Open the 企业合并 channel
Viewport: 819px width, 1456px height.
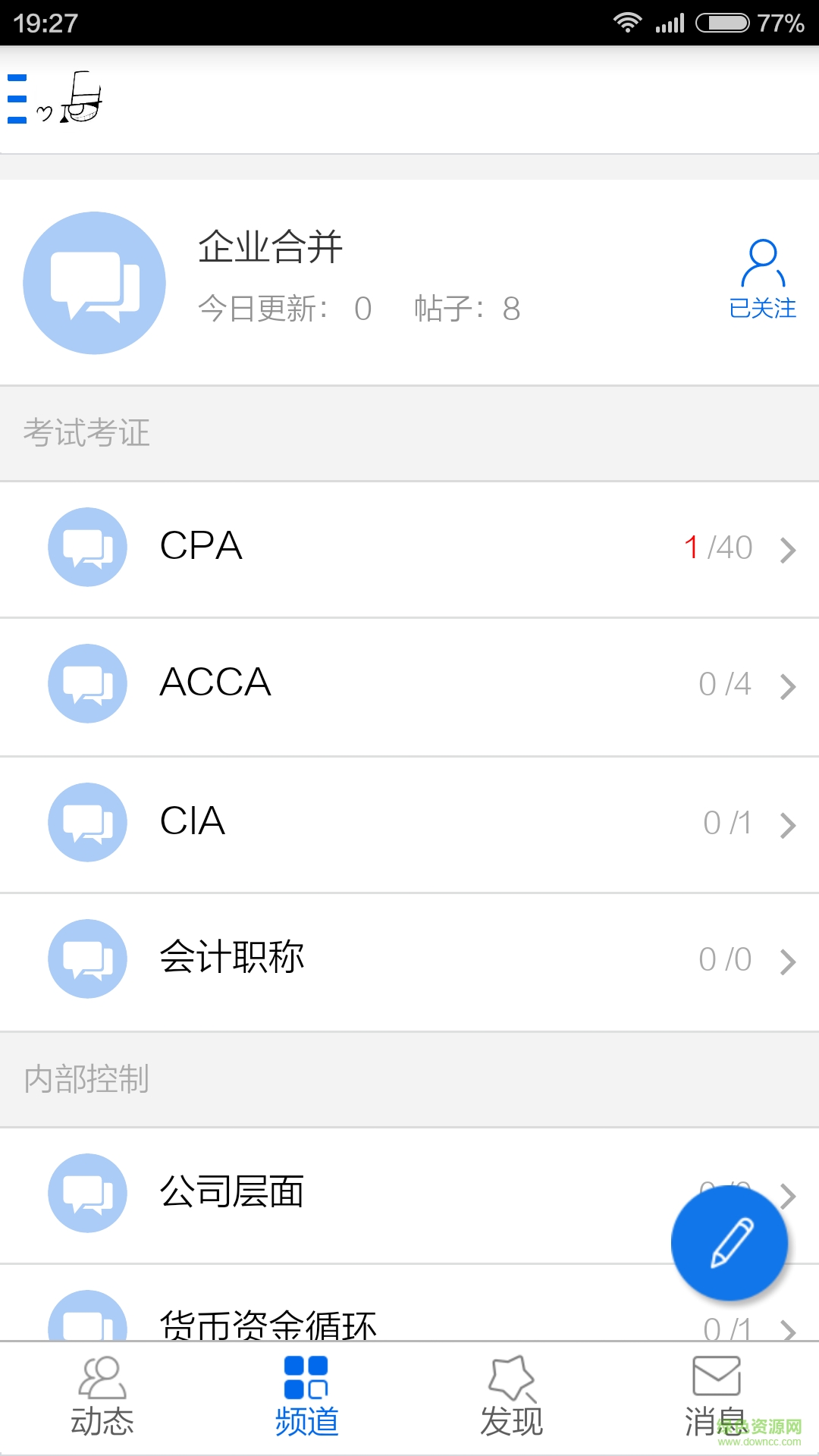(x=271, y=247)
